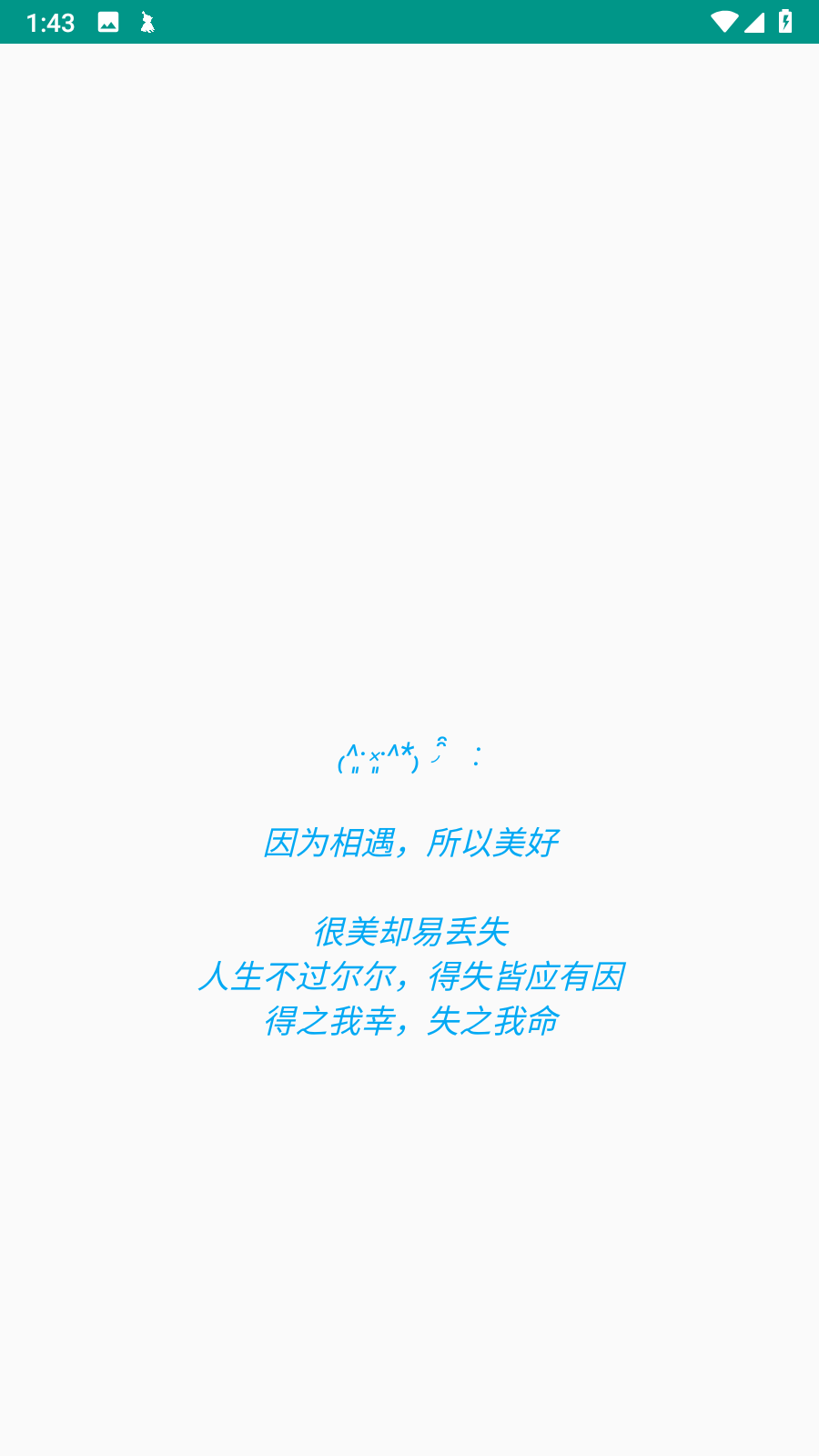Tap the line 得之我幸，失之我命
The image size is (819, 1456).
pos(409,1021)
